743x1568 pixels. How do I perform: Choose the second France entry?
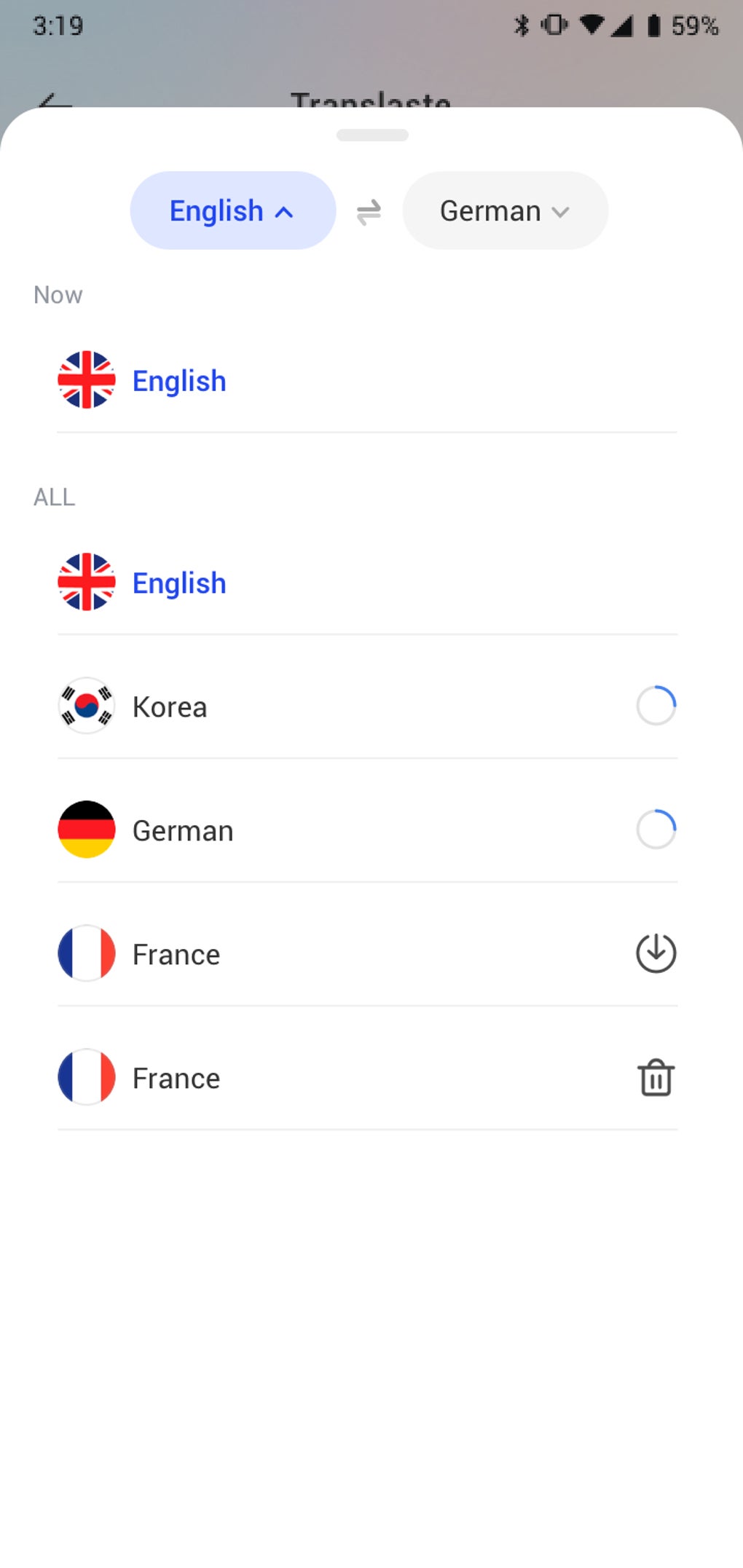[x=176, y=1078]
